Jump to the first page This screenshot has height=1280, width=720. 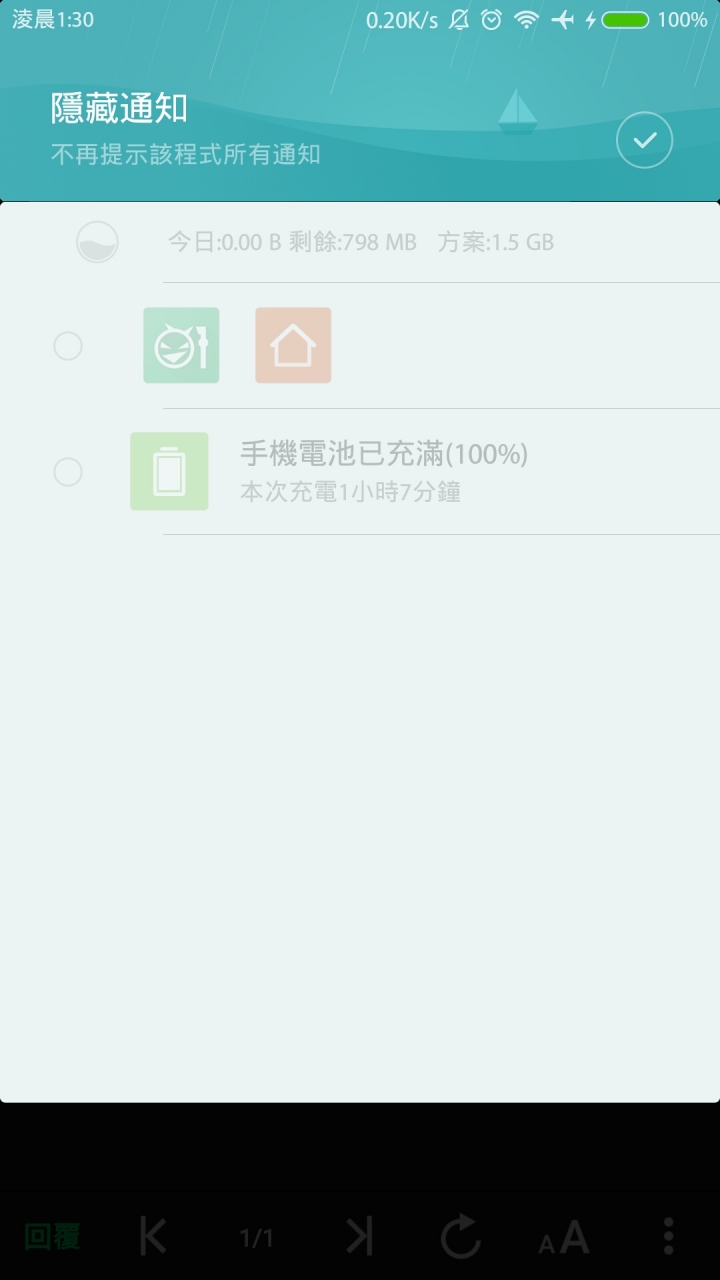pos(153,1237)
